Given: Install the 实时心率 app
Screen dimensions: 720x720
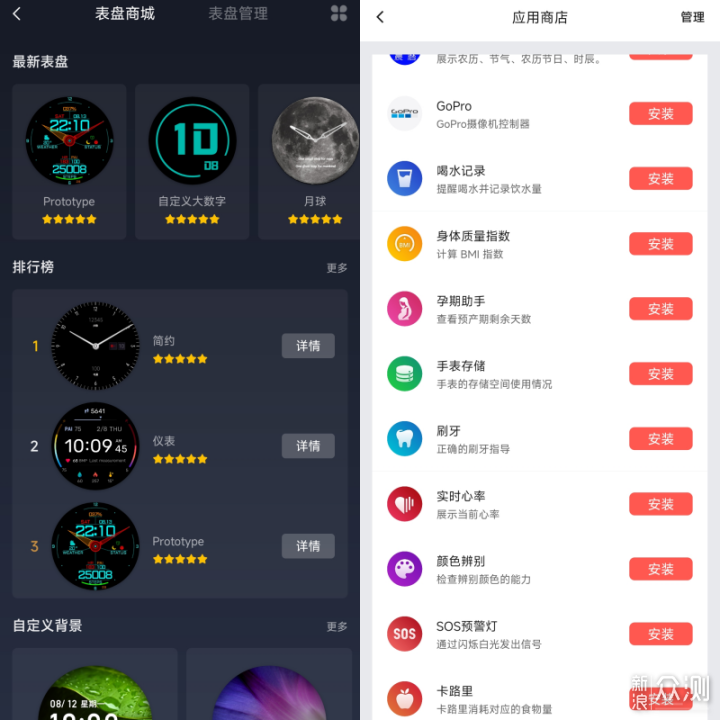Looking at the screenshot, I should point(660,504).
